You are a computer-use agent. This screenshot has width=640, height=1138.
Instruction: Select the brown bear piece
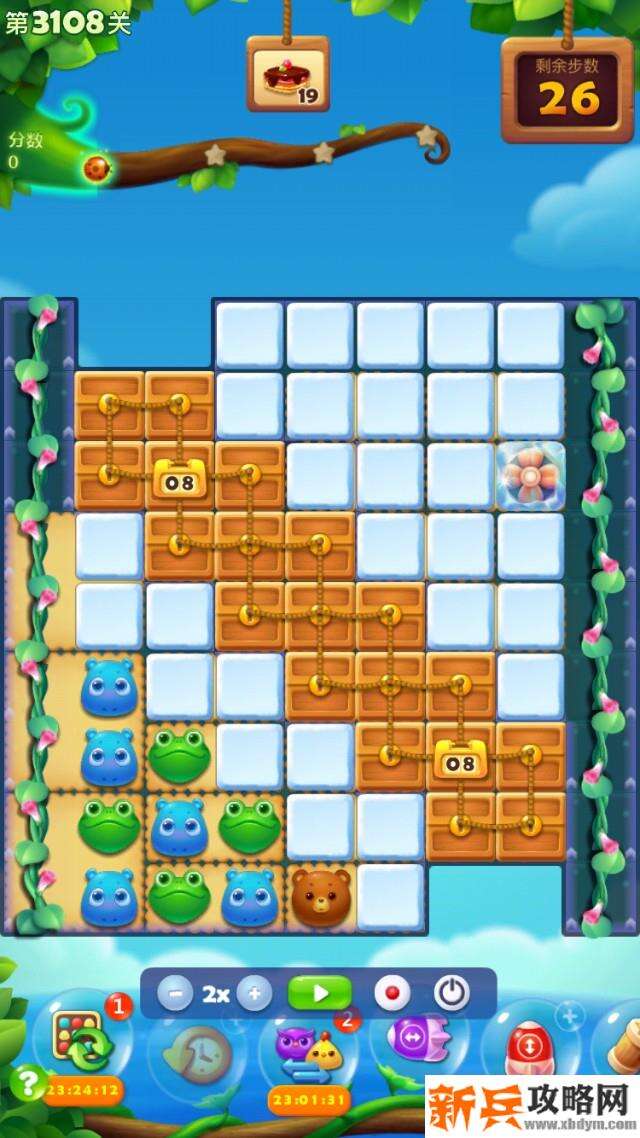320,897
